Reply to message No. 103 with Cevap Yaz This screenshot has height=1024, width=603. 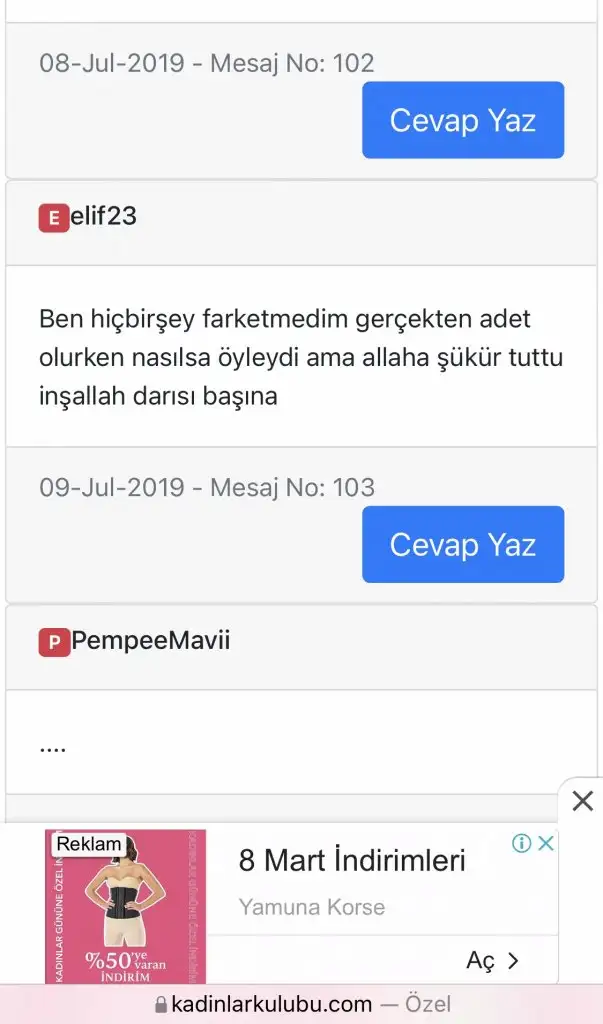463,544
